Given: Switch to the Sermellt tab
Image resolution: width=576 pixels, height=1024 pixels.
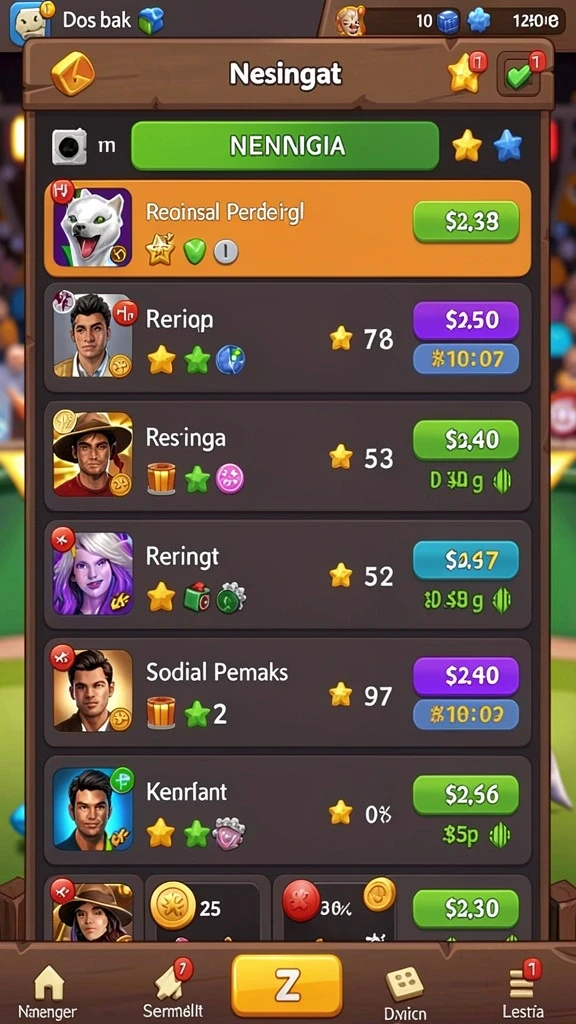Looking at the screenshot, I should pyautogui.click(x=173, y=989).
